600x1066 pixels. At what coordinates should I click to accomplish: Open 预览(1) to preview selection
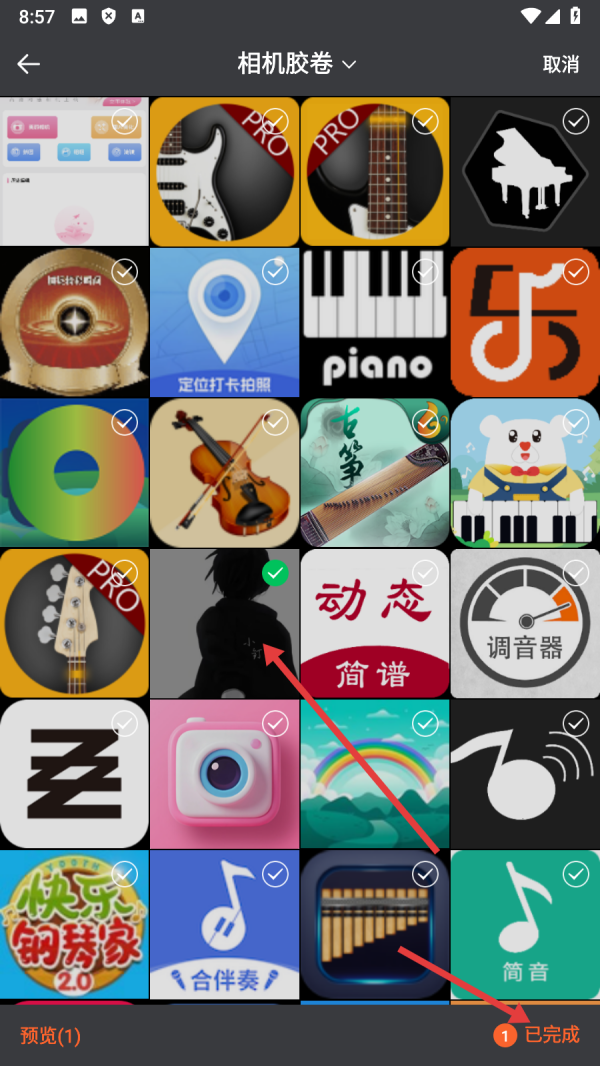(x=50, y=1035)
